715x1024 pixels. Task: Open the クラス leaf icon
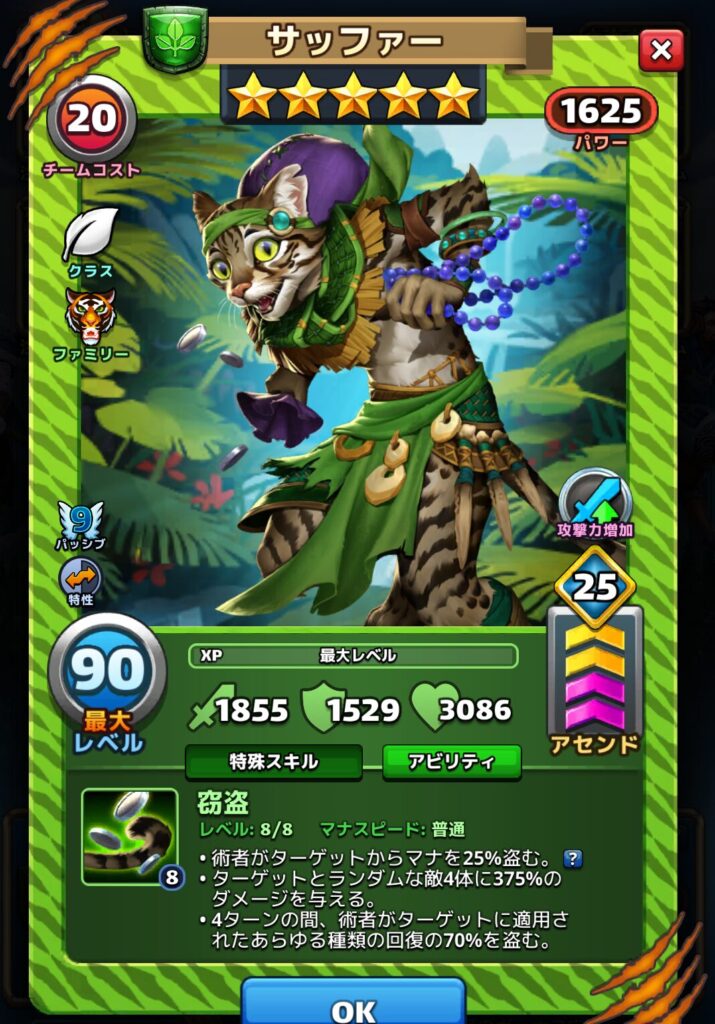pyautogui.click(x=91, y=236)
